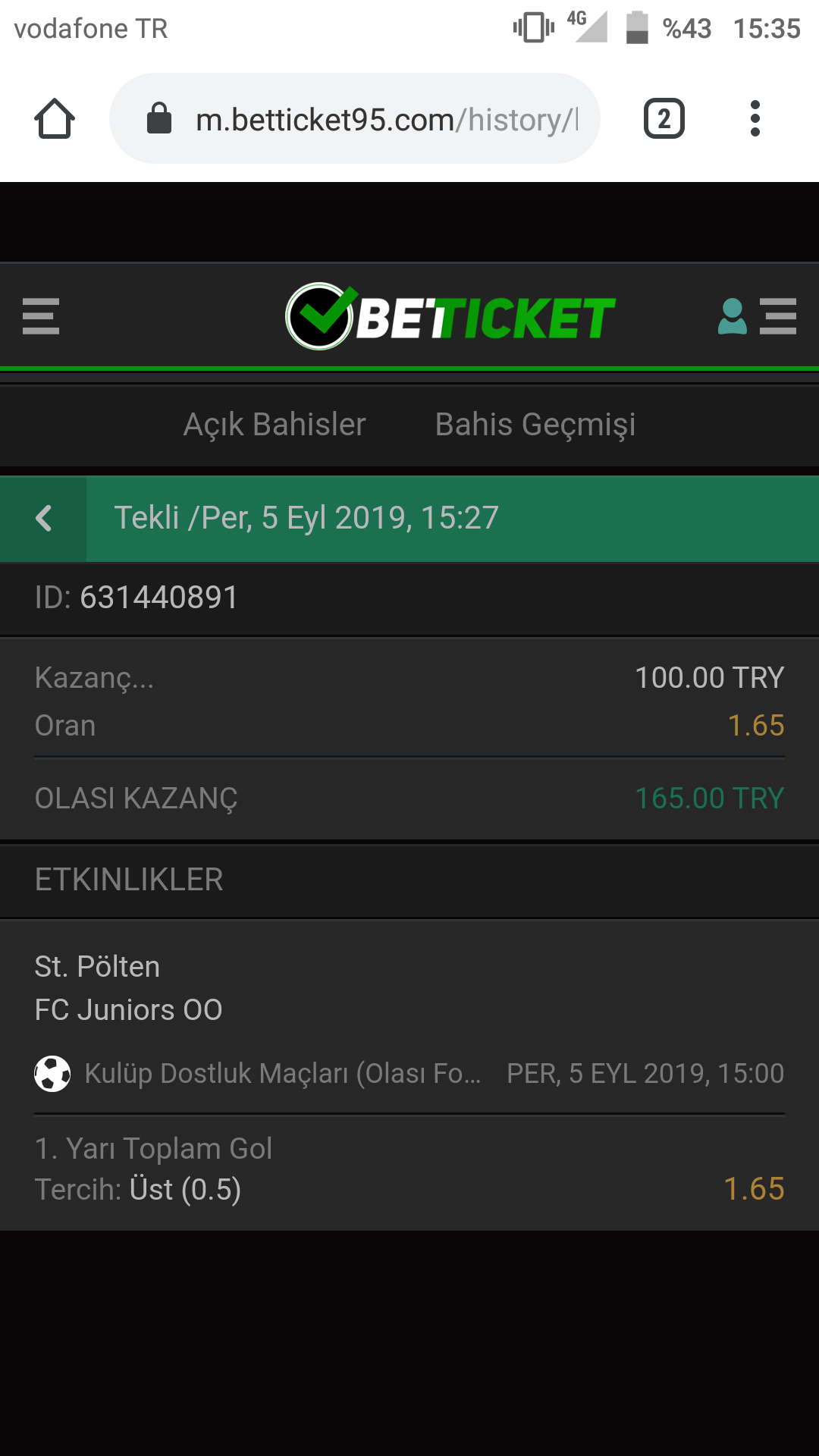The height and width of the screenshot is (1456, 819).
Task: Go back from the Tekli bet details
Action: coord(43,519)
